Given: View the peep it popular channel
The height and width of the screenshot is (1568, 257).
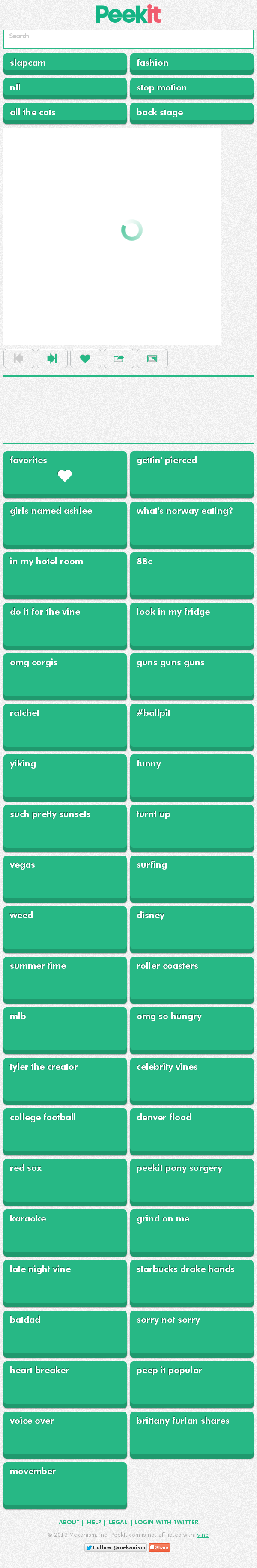Looking at the screenshot, I should click(x=191, y=1382).
